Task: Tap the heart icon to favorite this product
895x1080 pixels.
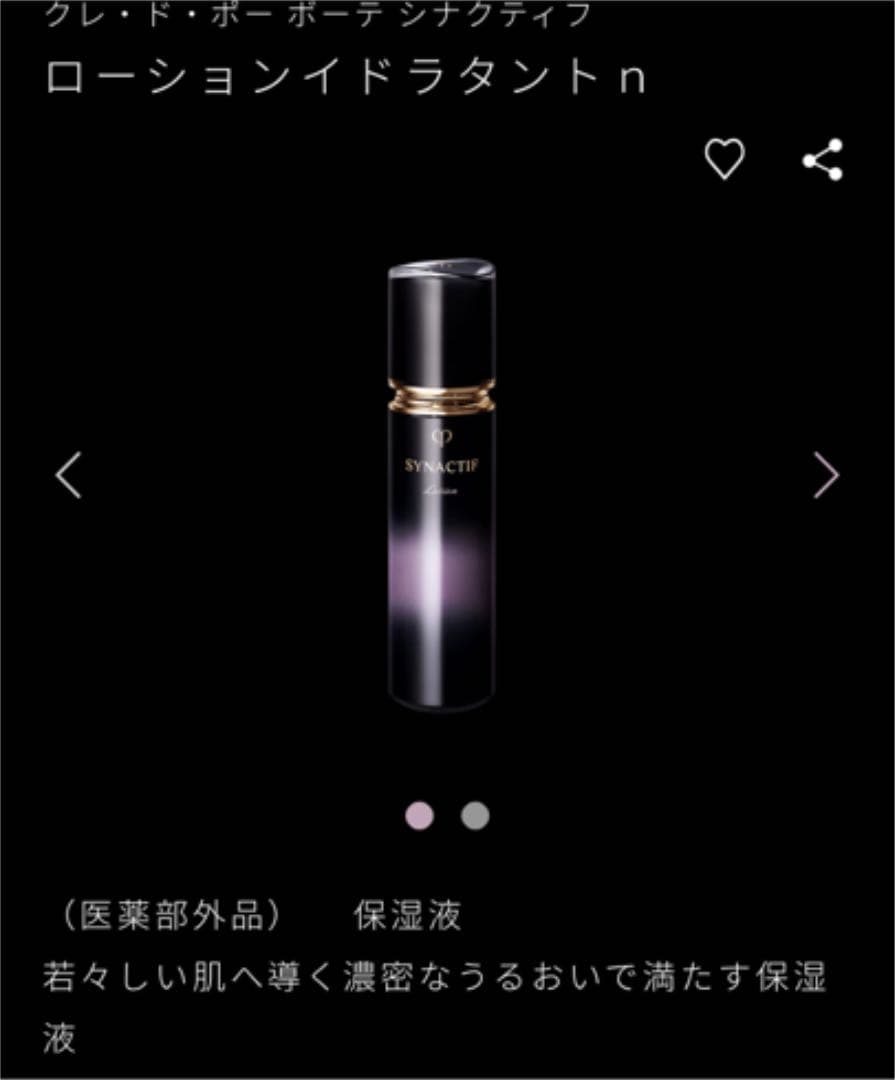Action: pos(723,157)
